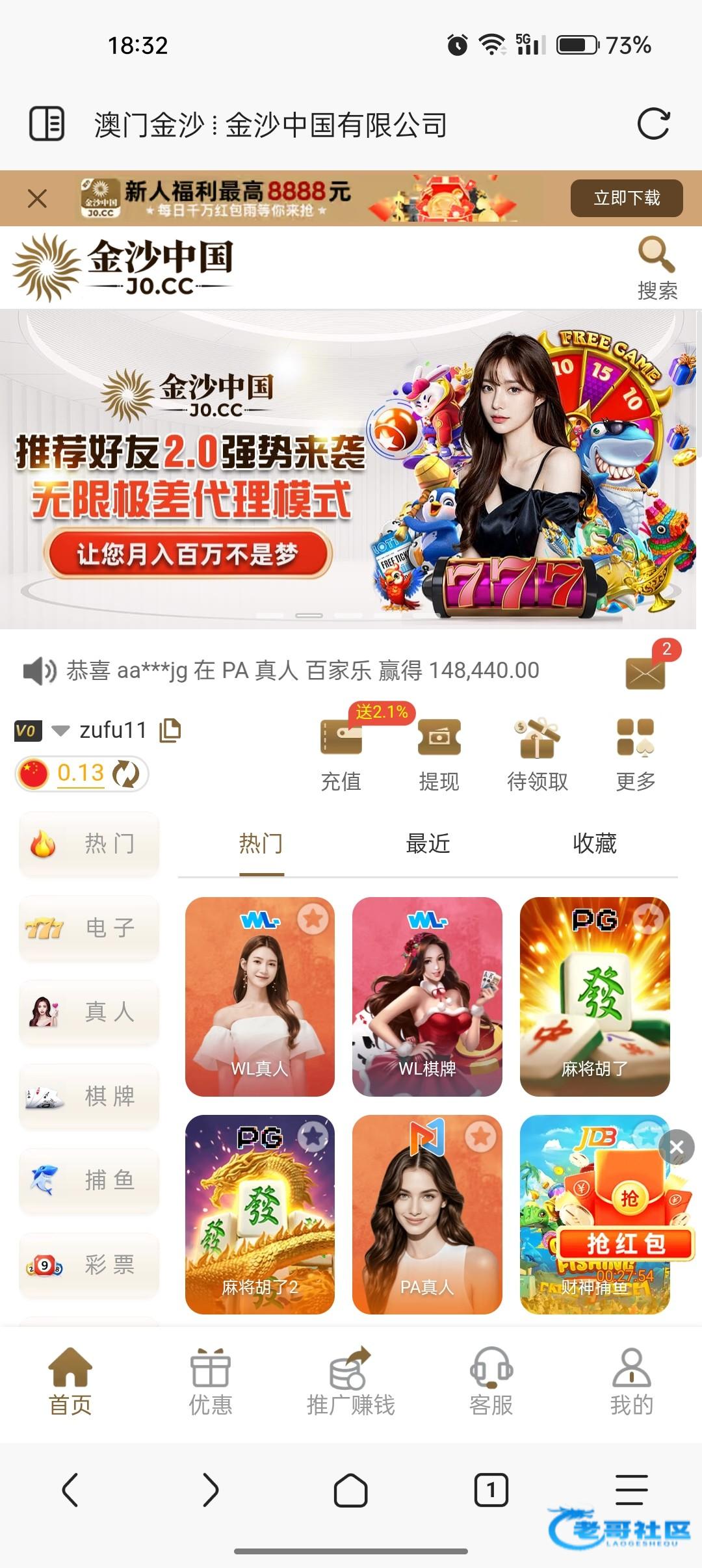Refresh the account balance
Screen dimensions: 702x1568
pos(126,774)
